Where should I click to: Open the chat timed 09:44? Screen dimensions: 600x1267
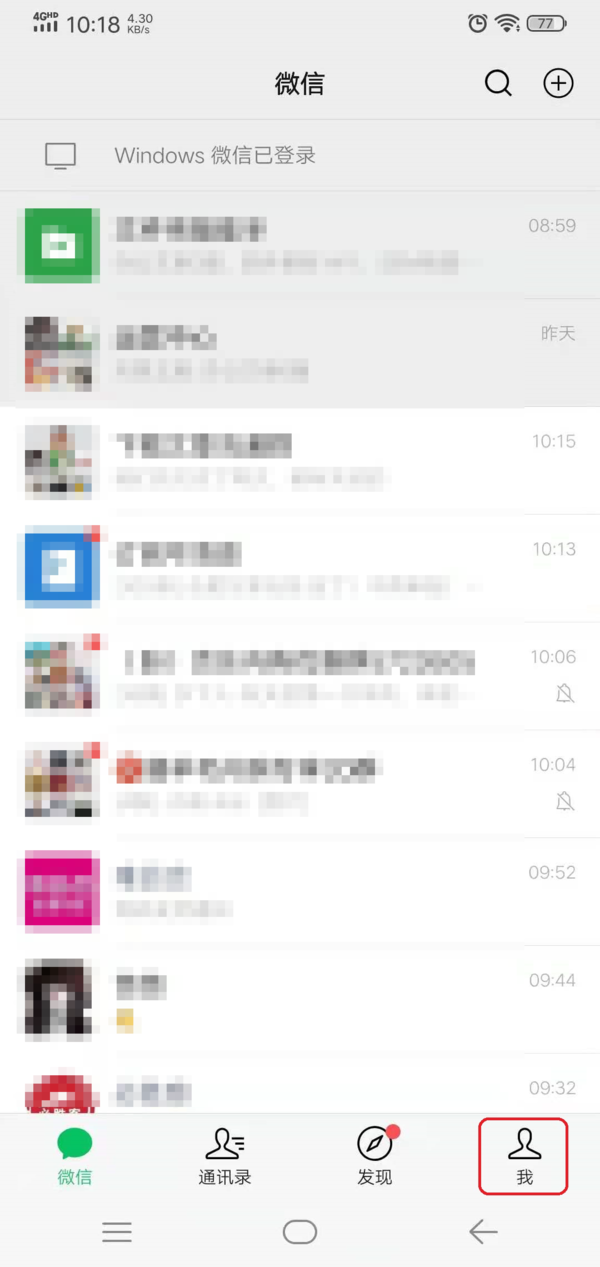pos(300,1000)
